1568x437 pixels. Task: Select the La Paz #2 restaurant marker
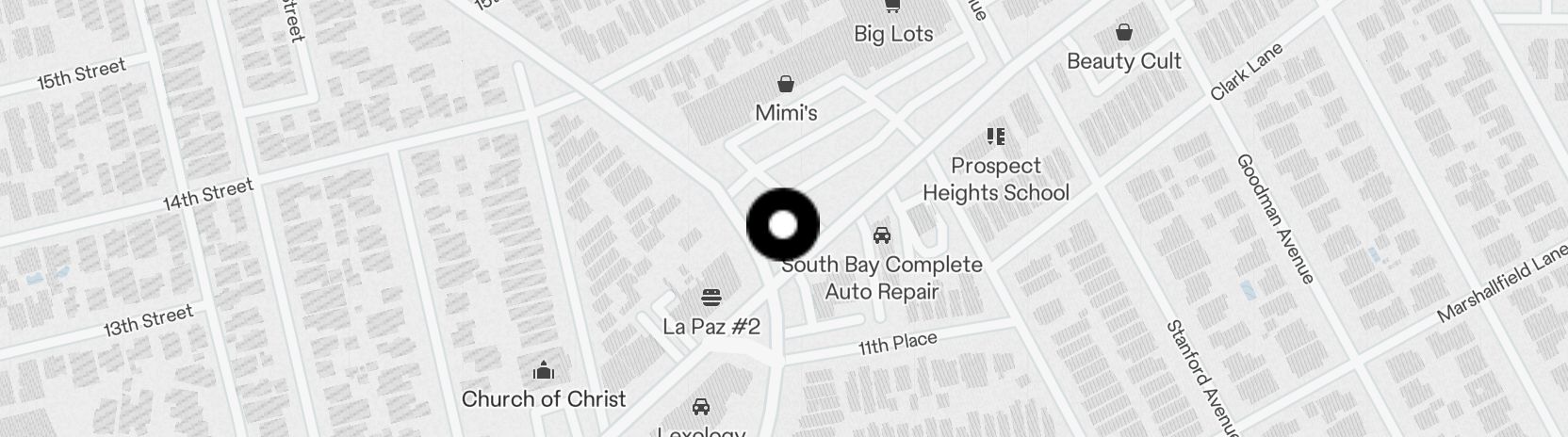pos(711,299)
